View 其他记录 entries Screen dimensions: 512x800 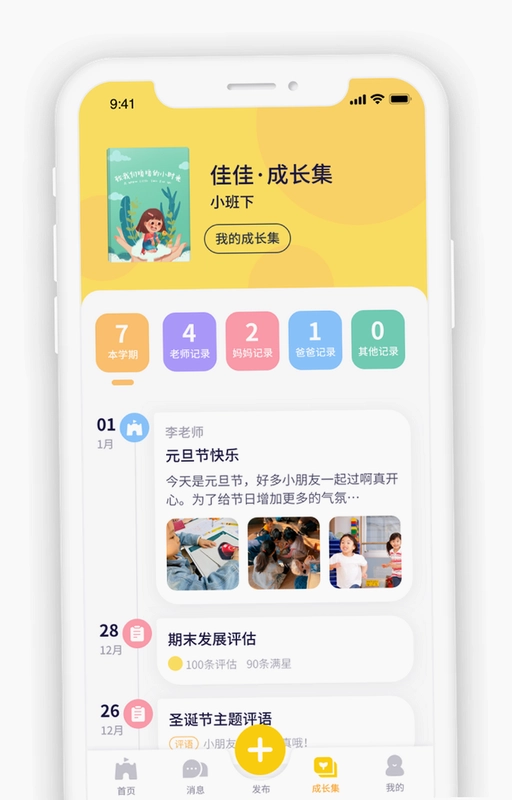point(378,339)
